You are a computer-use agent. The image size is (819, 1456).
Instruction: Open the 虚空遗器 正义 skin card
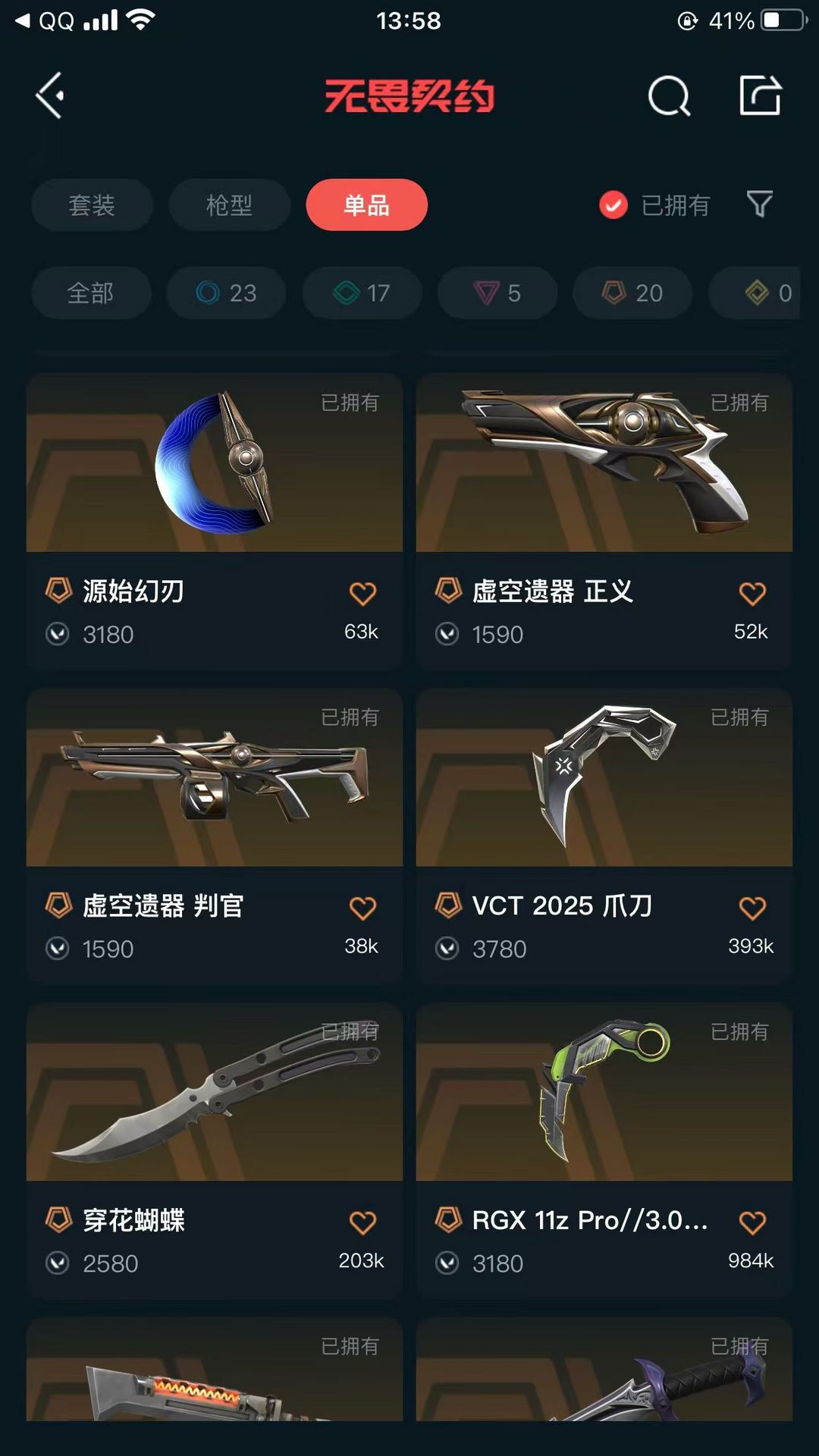point(604,521)
